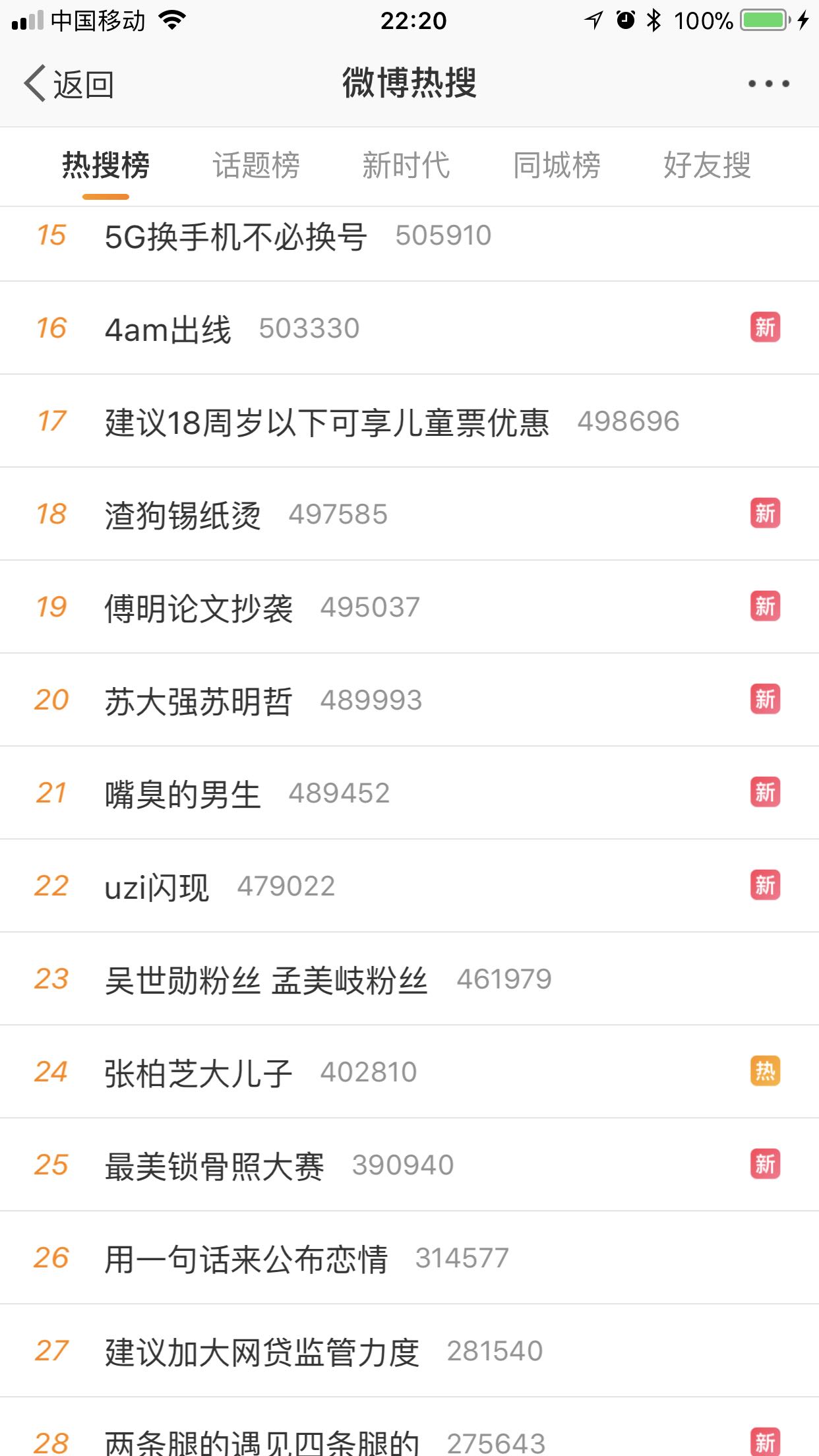Switch to the 同城榜 tab
Viewport: 819px width, 1456px height.
point(557,165)
